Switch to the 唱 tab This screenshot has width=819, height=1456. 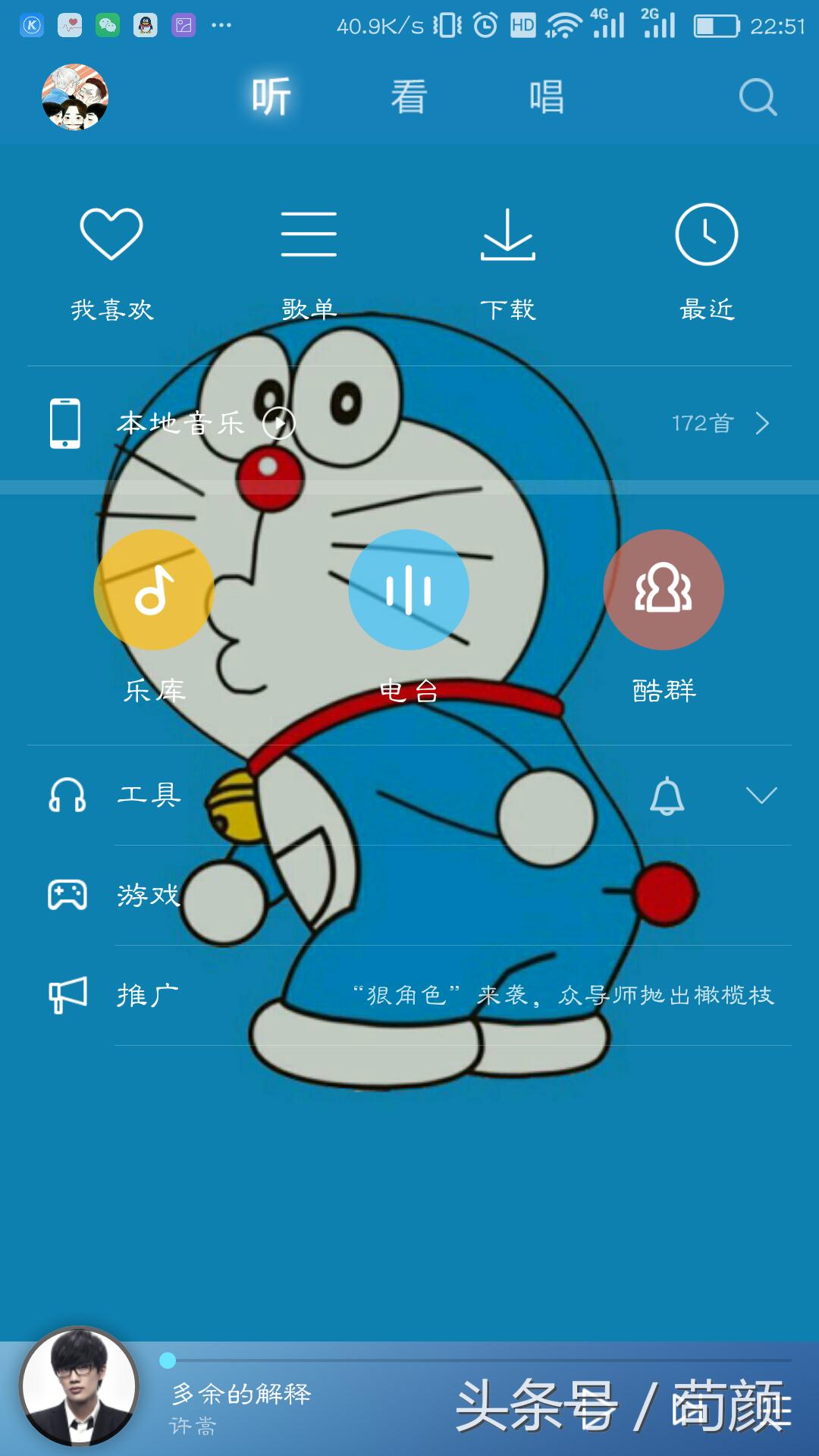(x=545, y=97)
